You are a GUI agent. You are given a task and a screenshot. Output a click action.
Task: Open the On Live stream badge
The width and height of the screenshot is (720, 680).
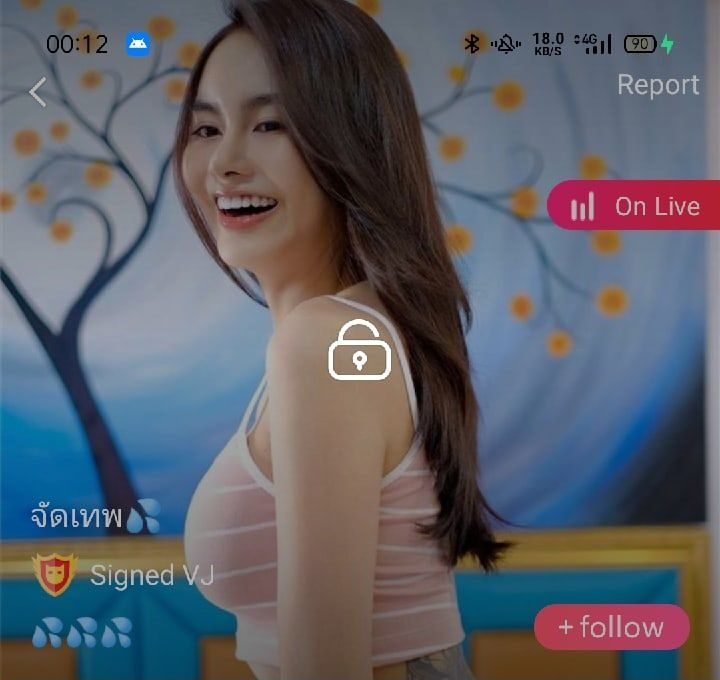636,206
